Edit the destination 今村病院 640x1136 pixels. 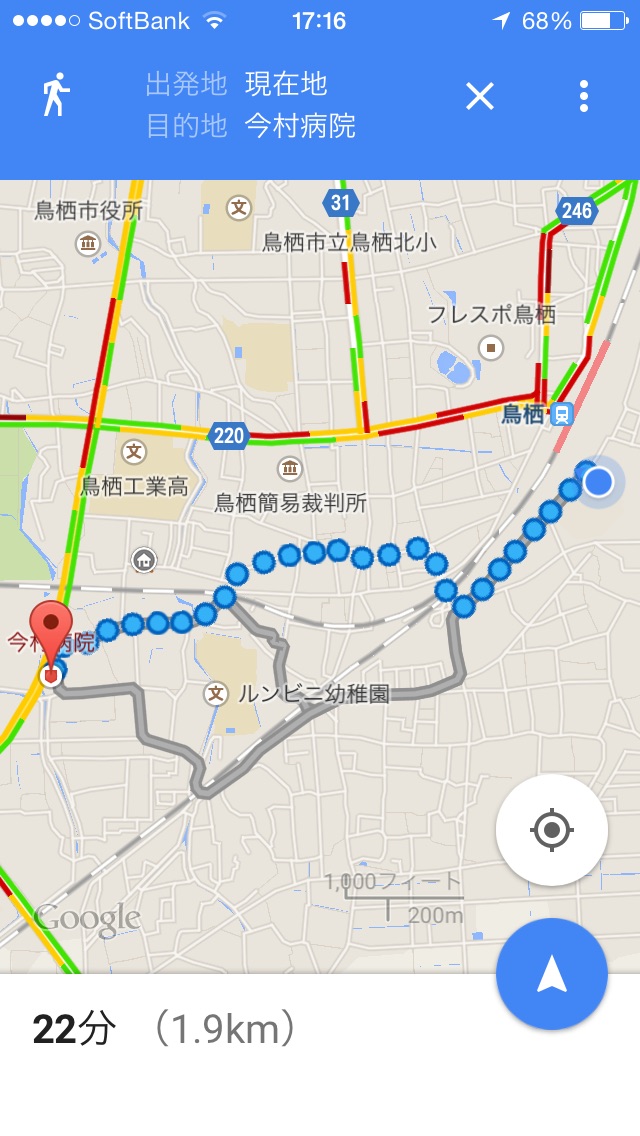point(300,126)
